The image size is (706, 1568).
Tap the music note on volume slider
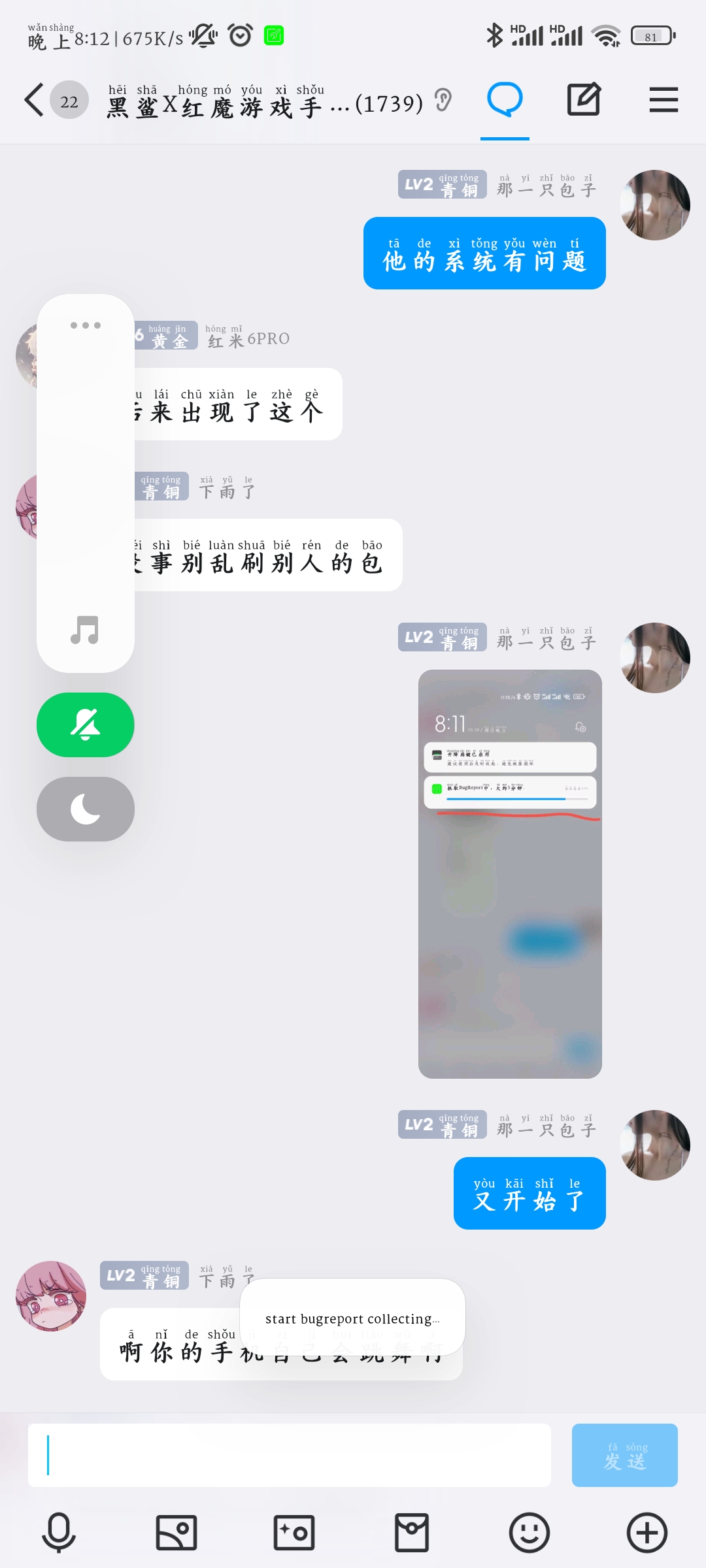point(85,630)
